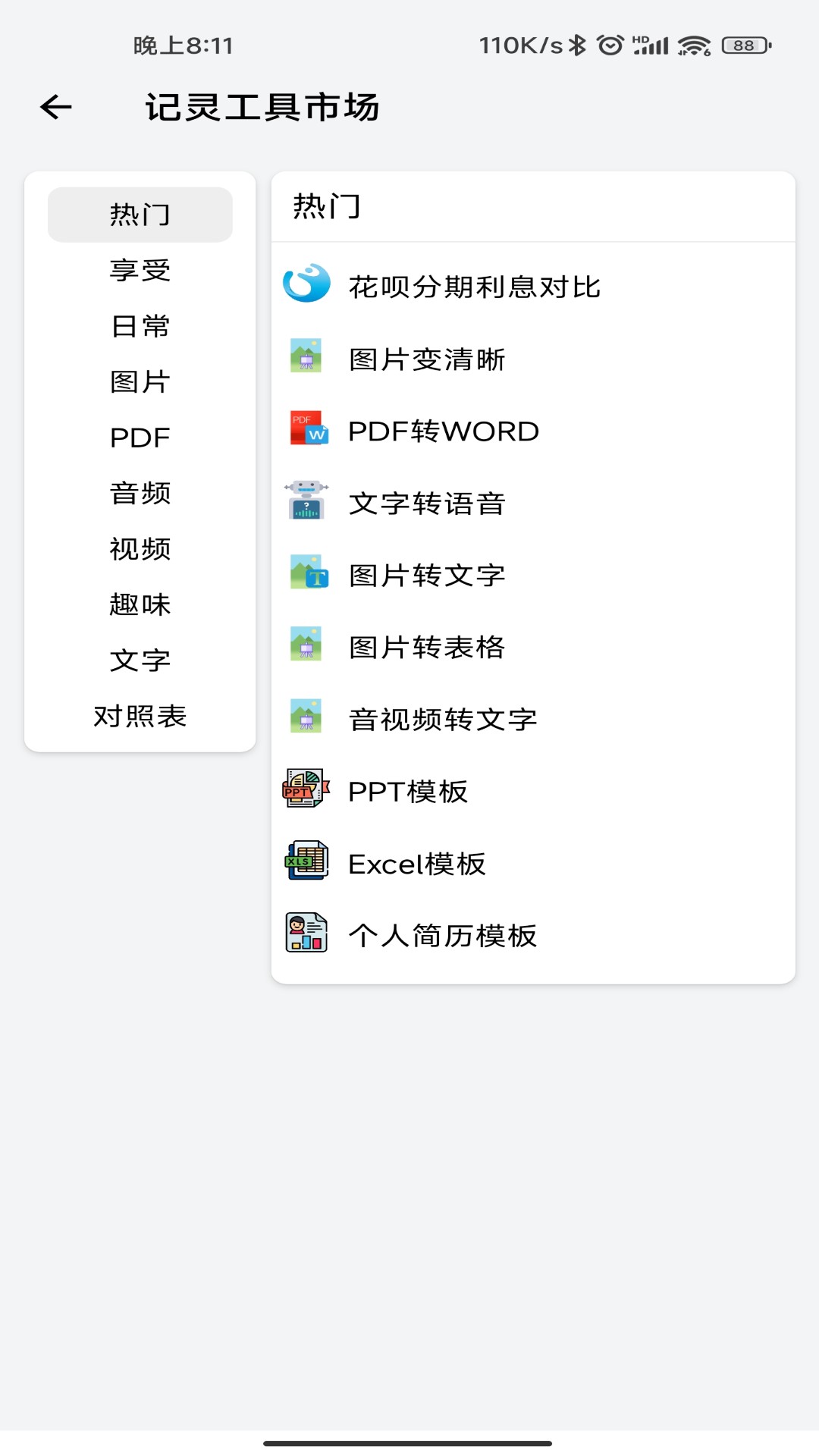Open the 对照表 category

click(x=140, y=714)
